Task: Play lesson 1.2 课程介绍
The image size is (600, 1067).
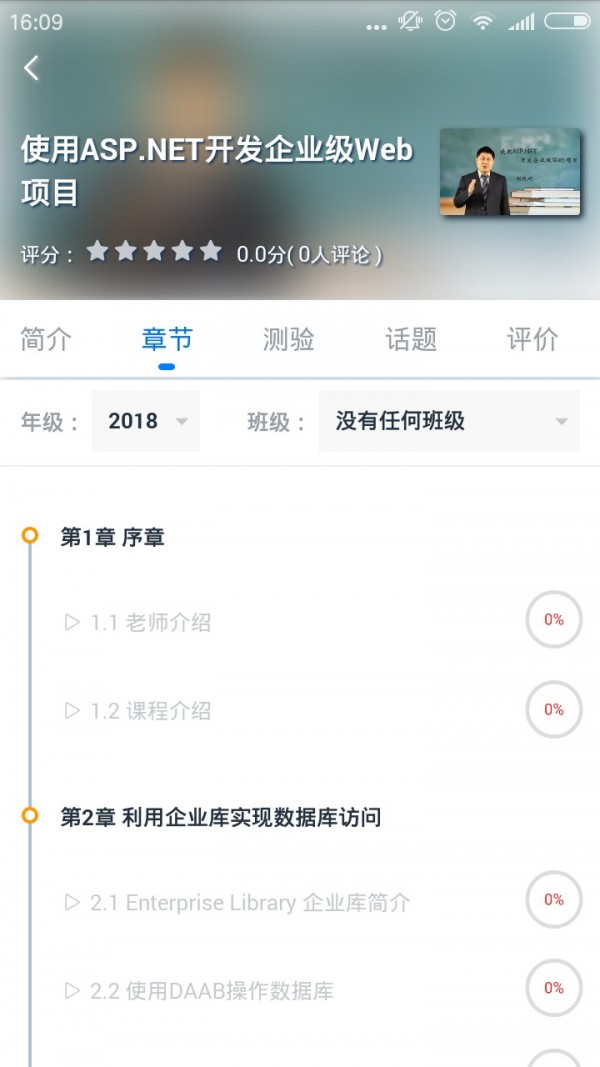Action: 151,711
